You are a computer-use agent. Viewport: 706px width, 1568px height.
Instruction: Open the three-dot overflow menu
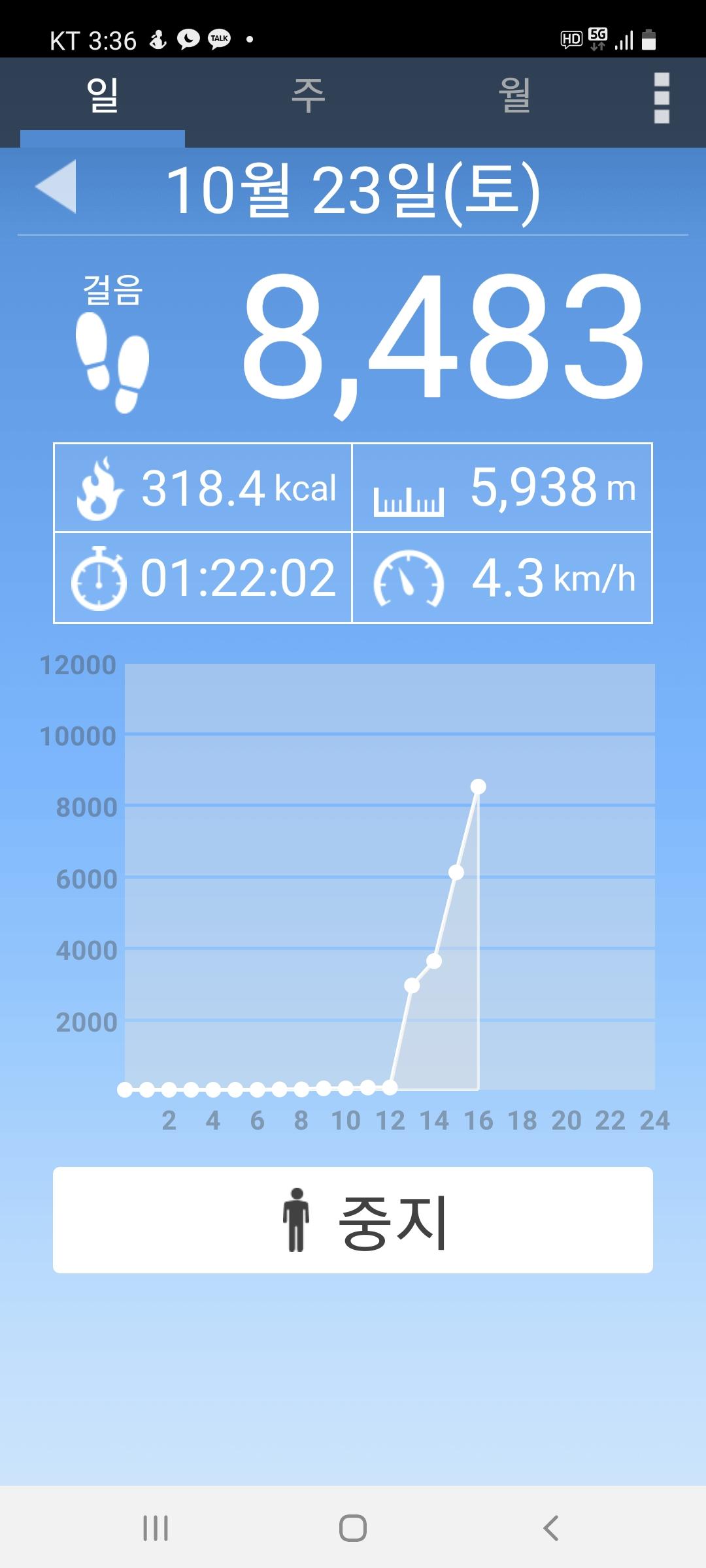[662, 98]
